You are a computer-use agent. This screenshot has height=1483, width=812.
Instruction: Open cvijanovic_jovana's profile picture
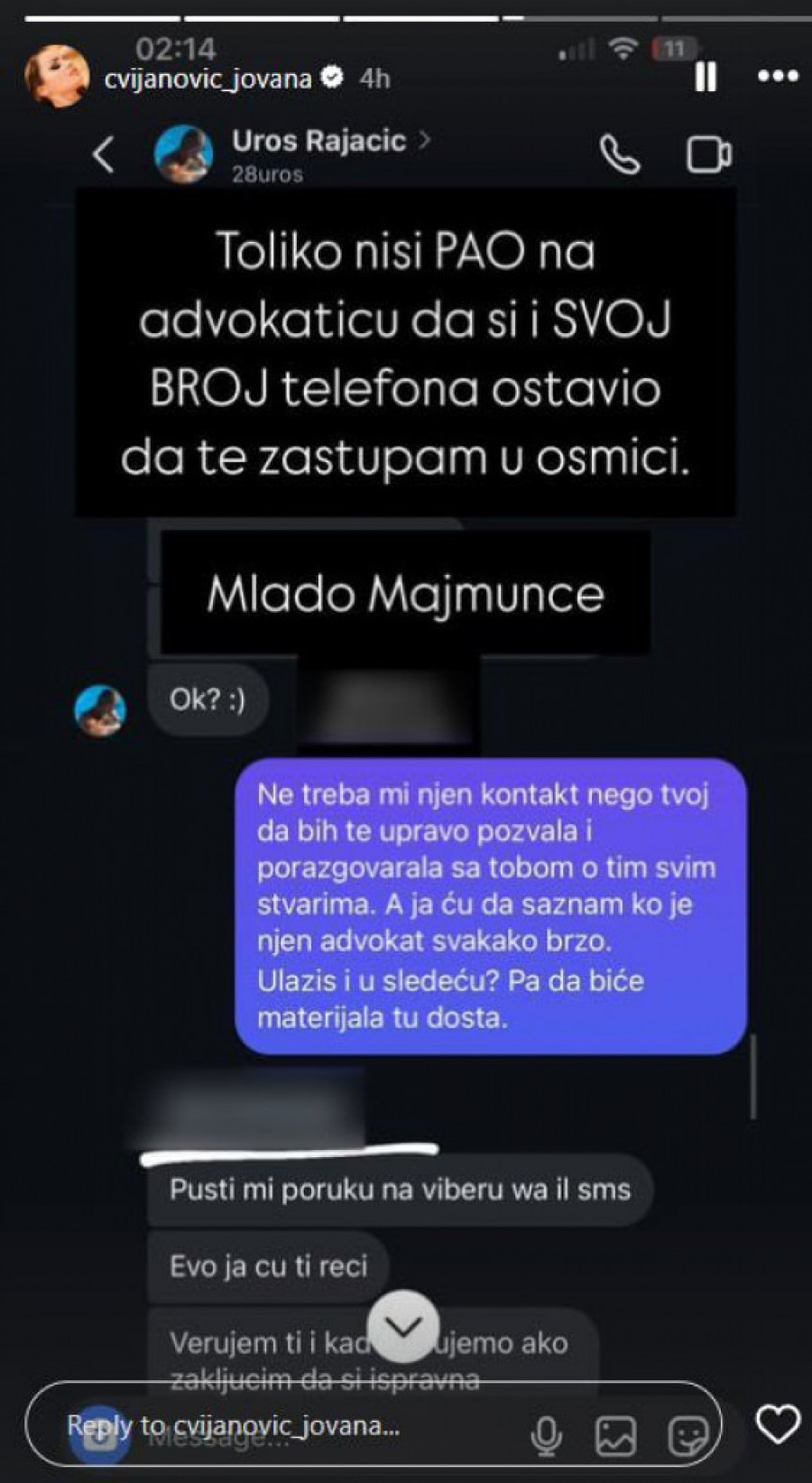[x=57, y=76]
